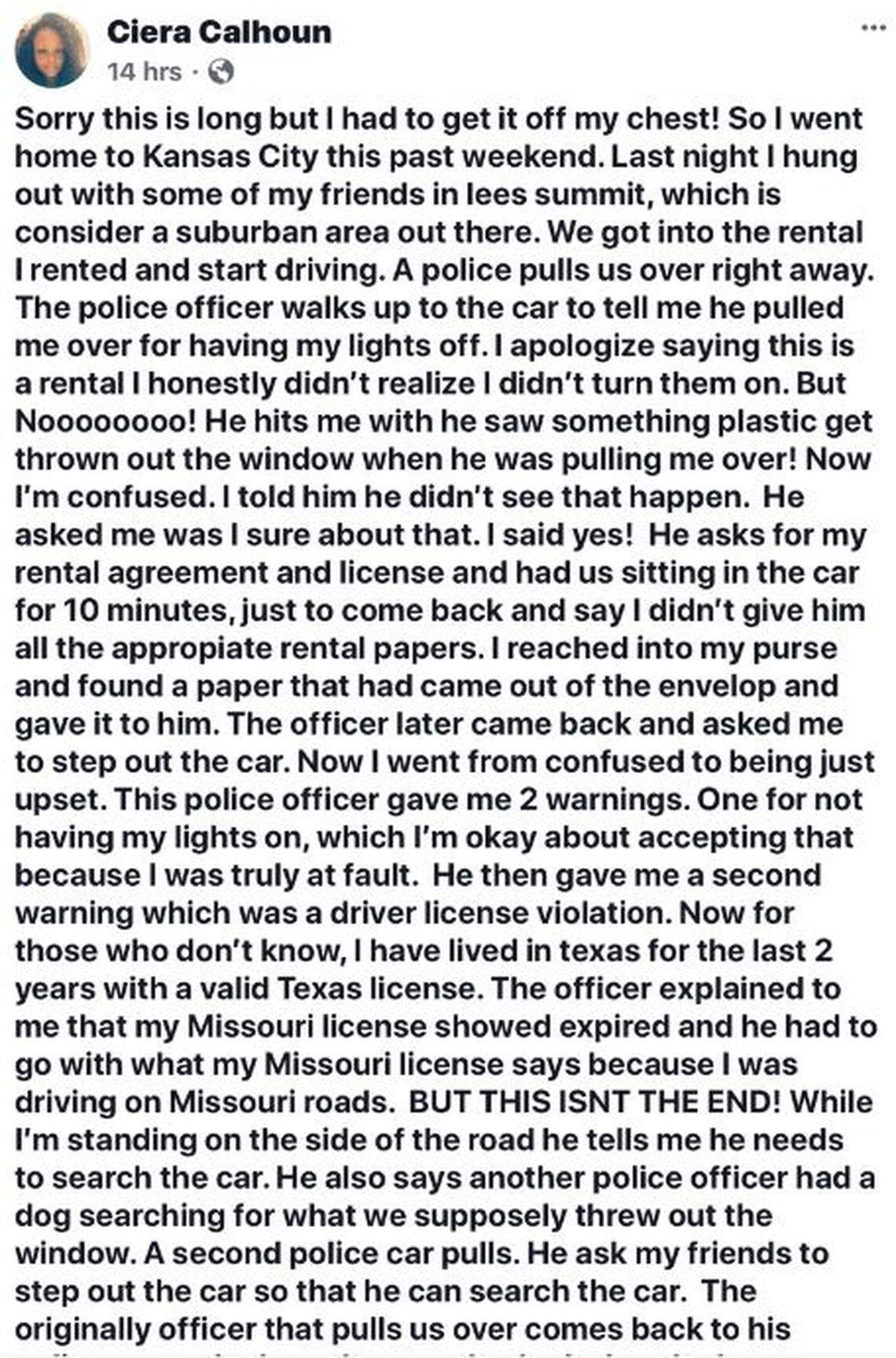This screenshot has height=1358, width=896.
Task: View the 14 hrs post timestamp
Action: point(144,72)
